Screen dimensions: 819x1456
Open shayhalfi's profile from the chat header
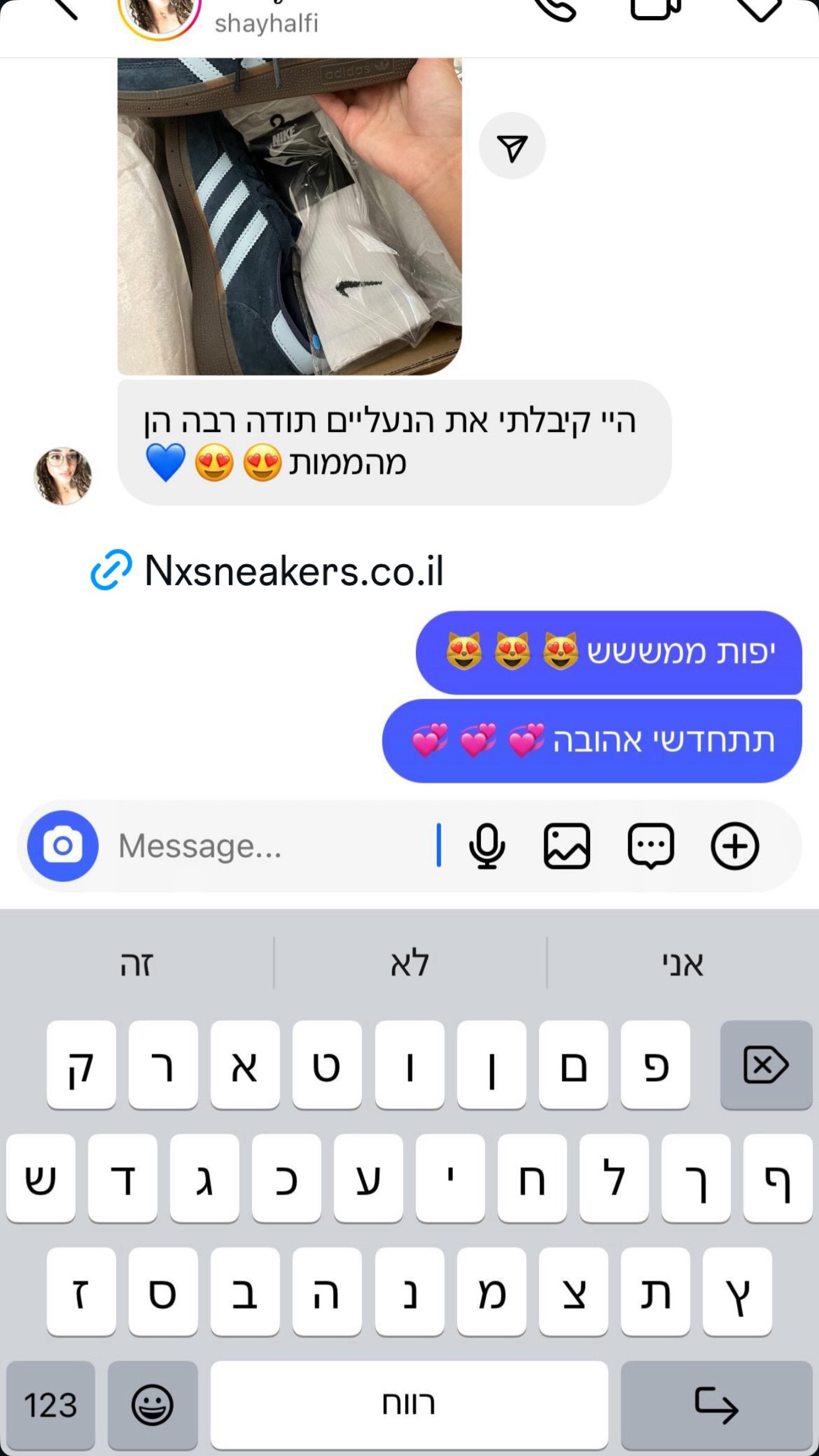[266, 22]
